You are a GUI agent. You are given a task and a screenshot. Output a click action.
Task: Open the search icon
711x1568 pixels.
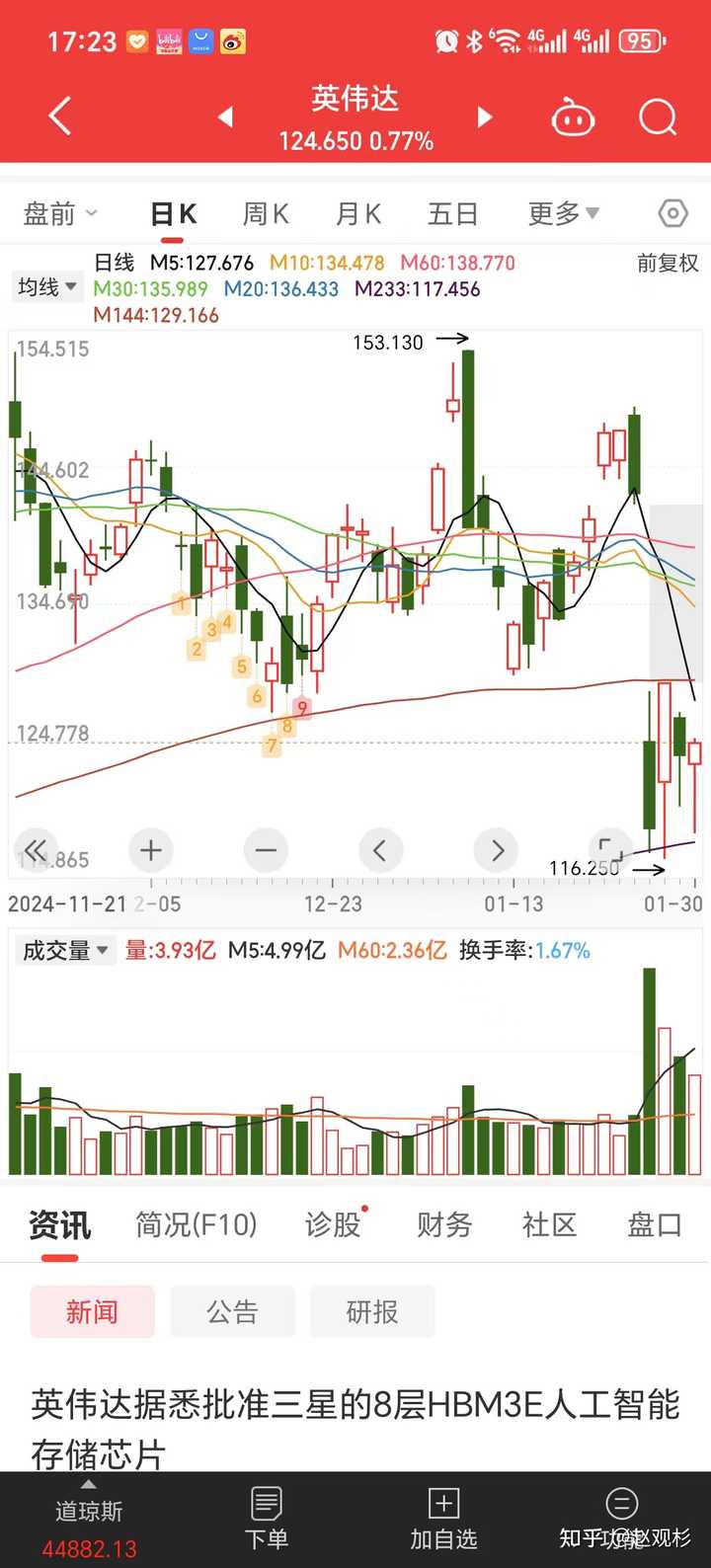[x=656, y=116]
